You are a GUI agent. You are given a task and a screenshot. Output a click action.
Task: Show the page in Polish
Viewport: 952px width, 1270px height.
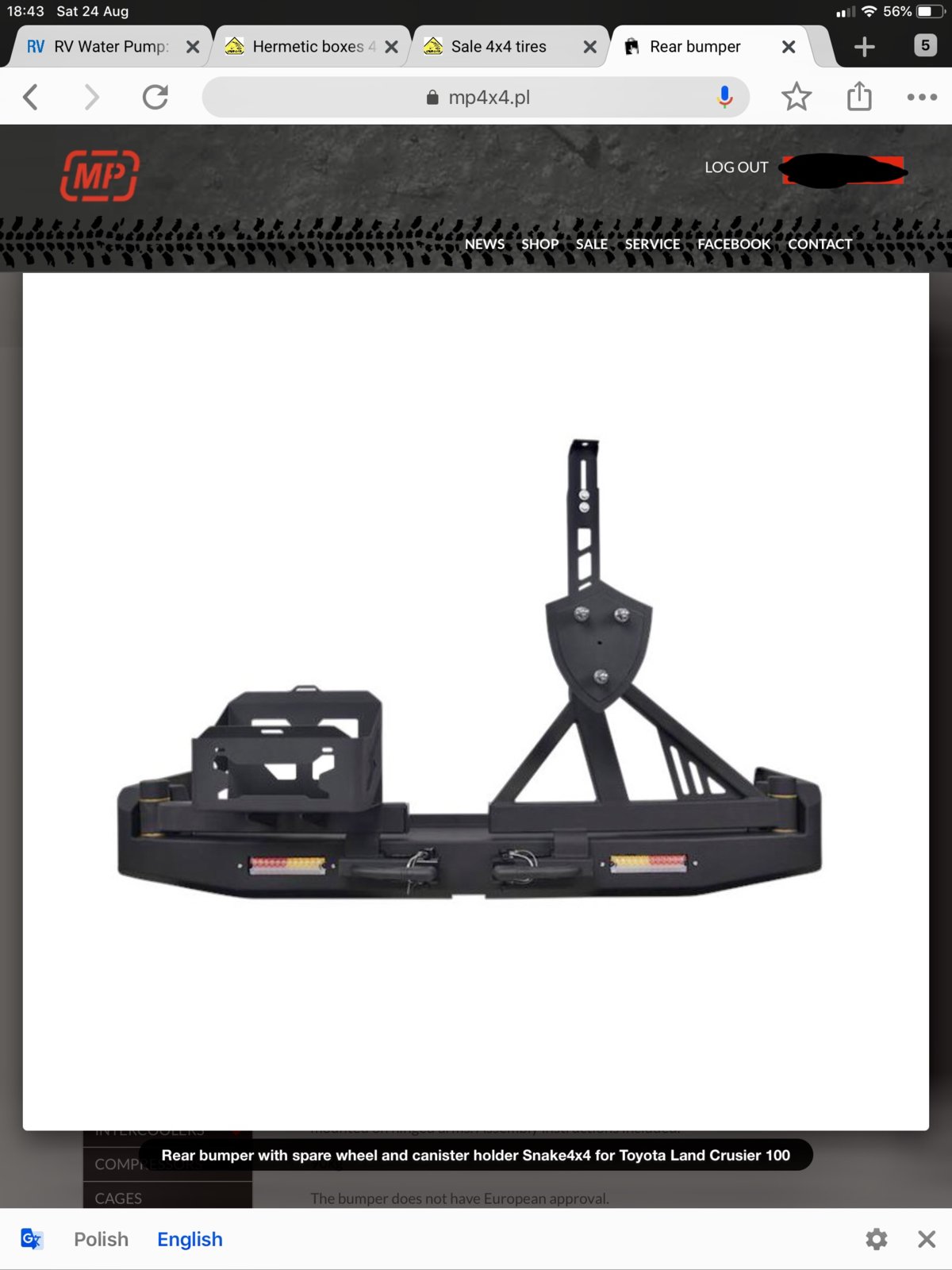[x=101, y=1239]
